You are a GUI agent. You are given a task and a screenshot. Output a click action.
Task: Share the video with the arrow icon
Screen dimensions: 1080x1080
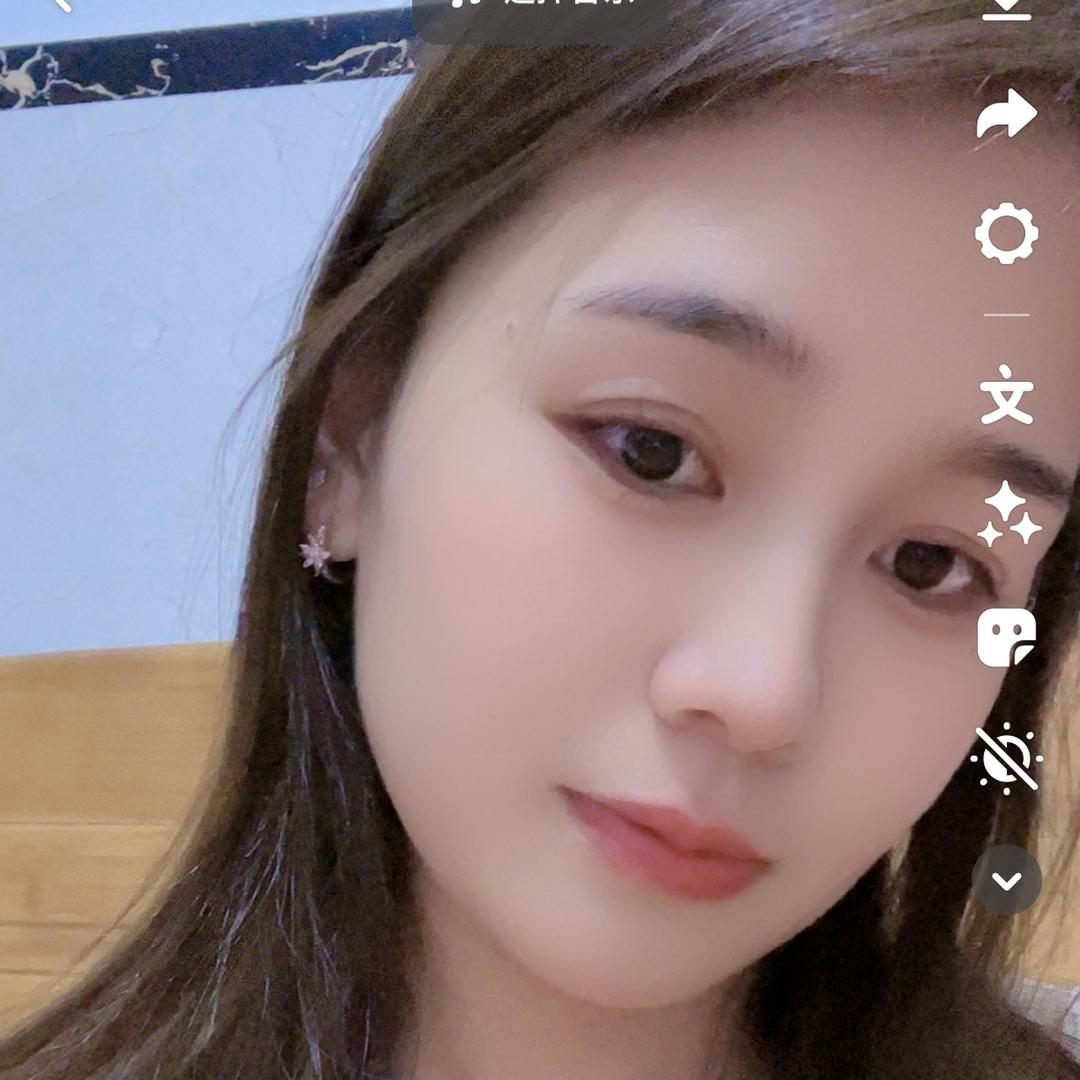1006,115
